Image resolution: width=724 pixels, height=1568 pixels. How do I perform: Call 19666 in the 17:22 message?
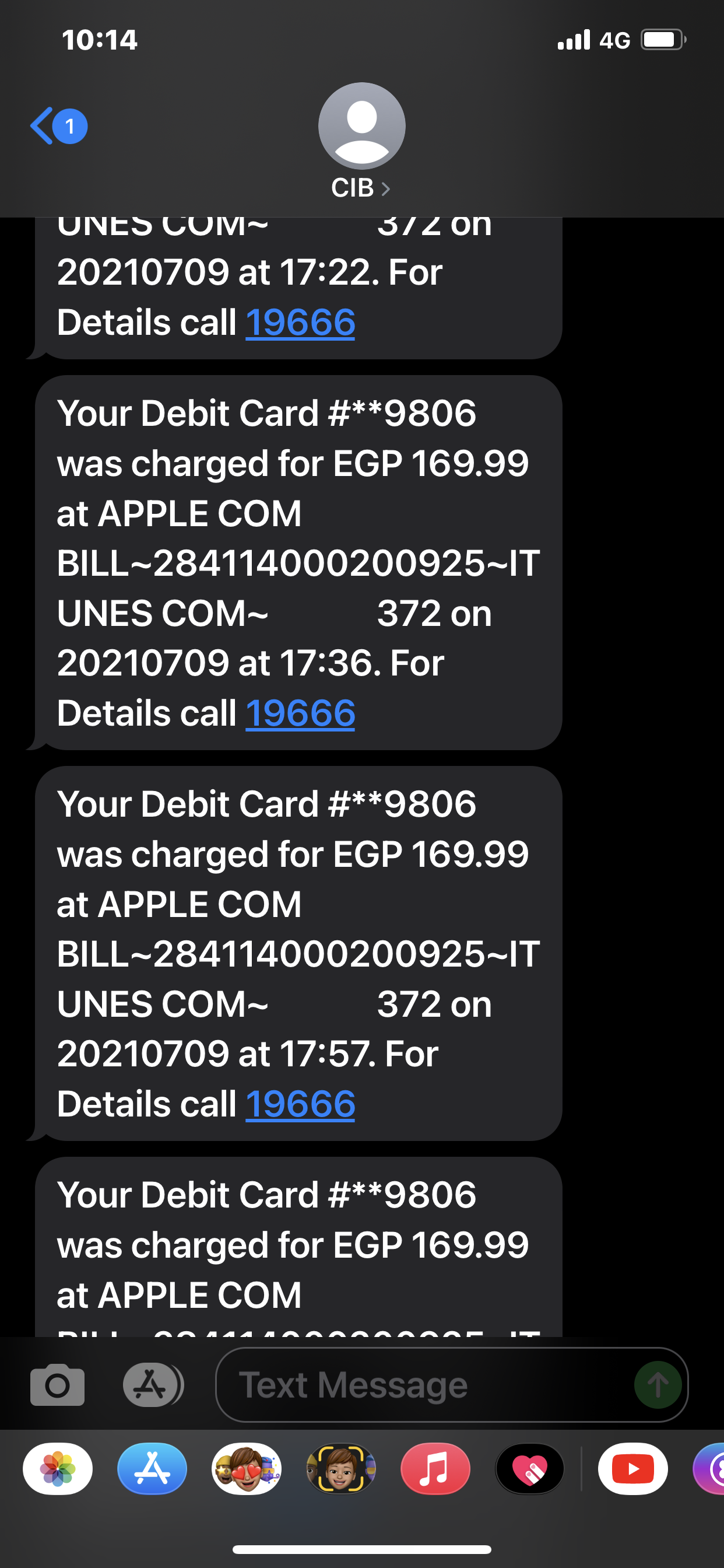click(300, 322)
